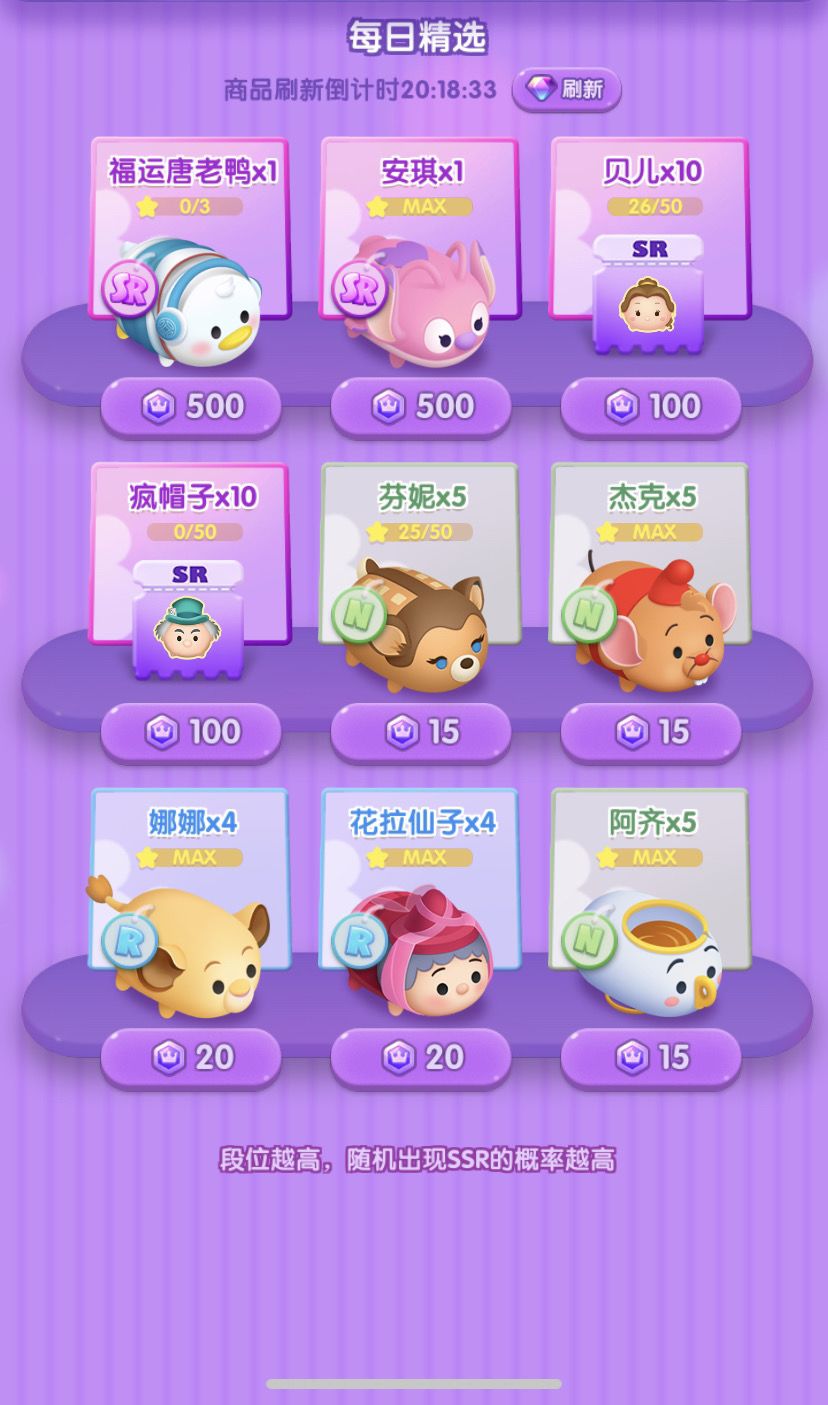This screenshot has height=1405, width=828.
Task: Select the 每日精选 title header
Action: (414, 35)
